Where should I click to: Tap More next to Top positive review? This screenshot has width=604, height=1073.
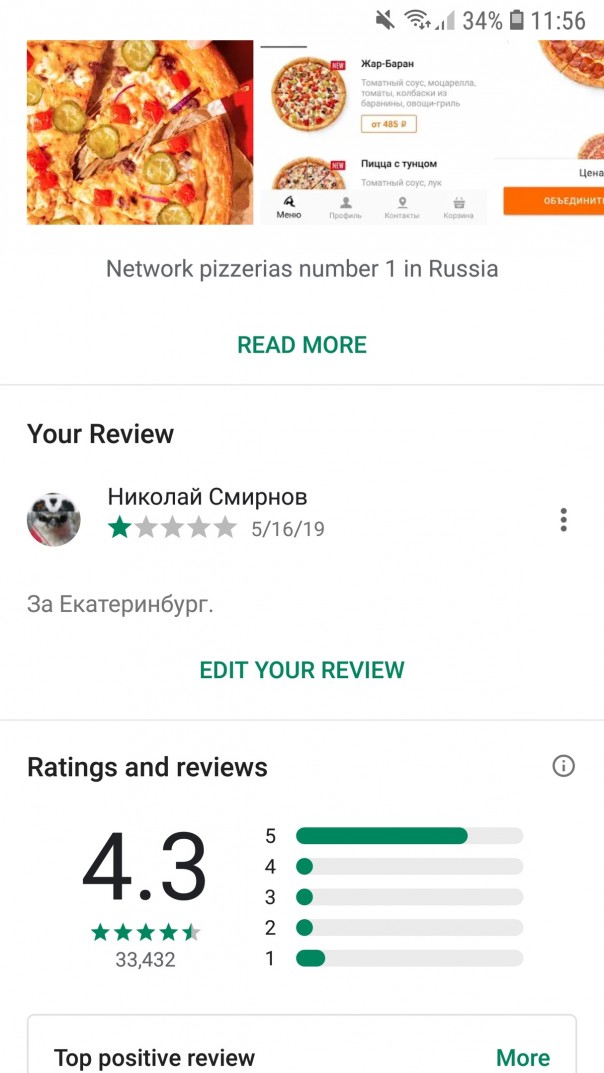pyautogui.click(x=522, y=1057)
